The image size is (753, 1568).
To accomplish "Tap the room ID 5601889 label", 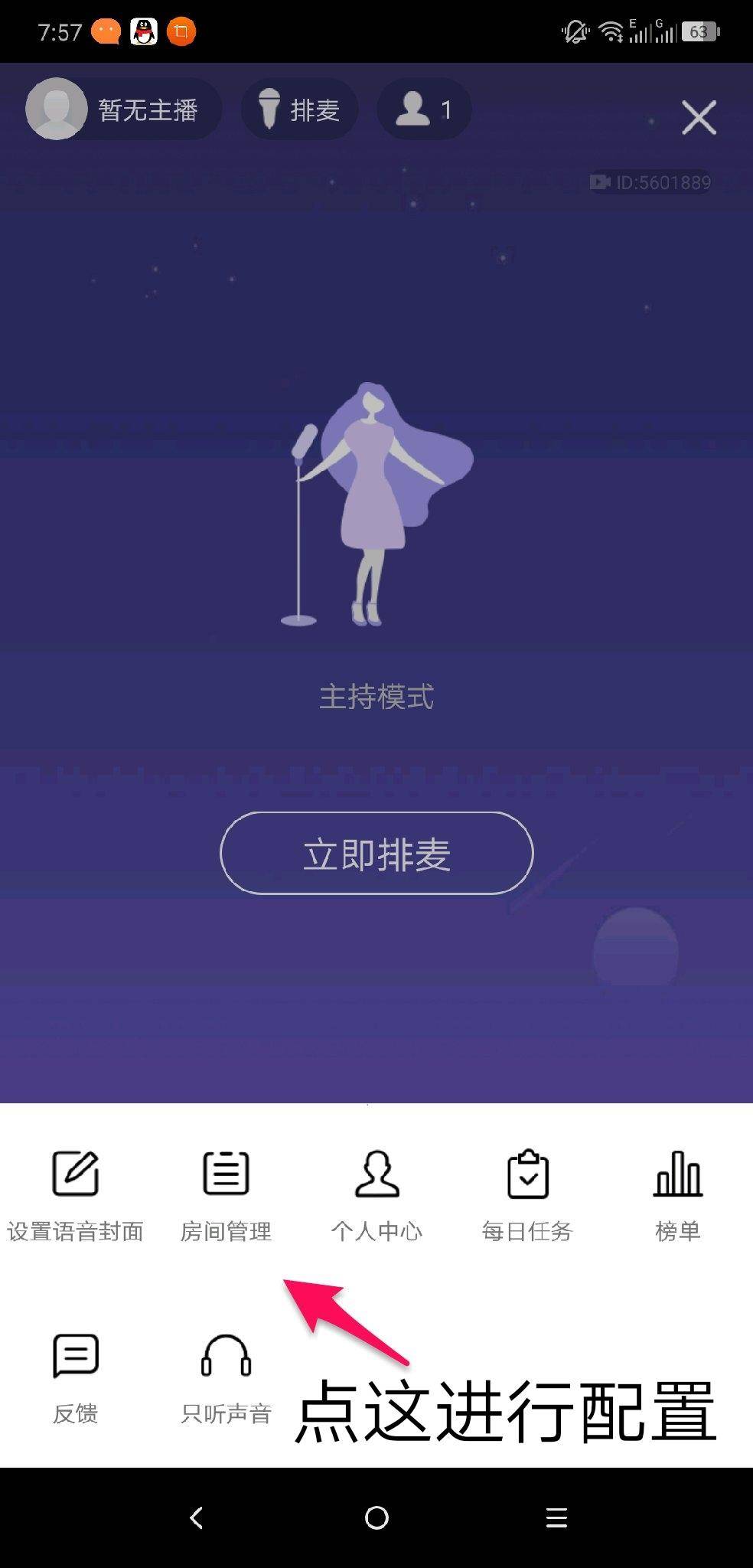I will (x=650, y=182).
